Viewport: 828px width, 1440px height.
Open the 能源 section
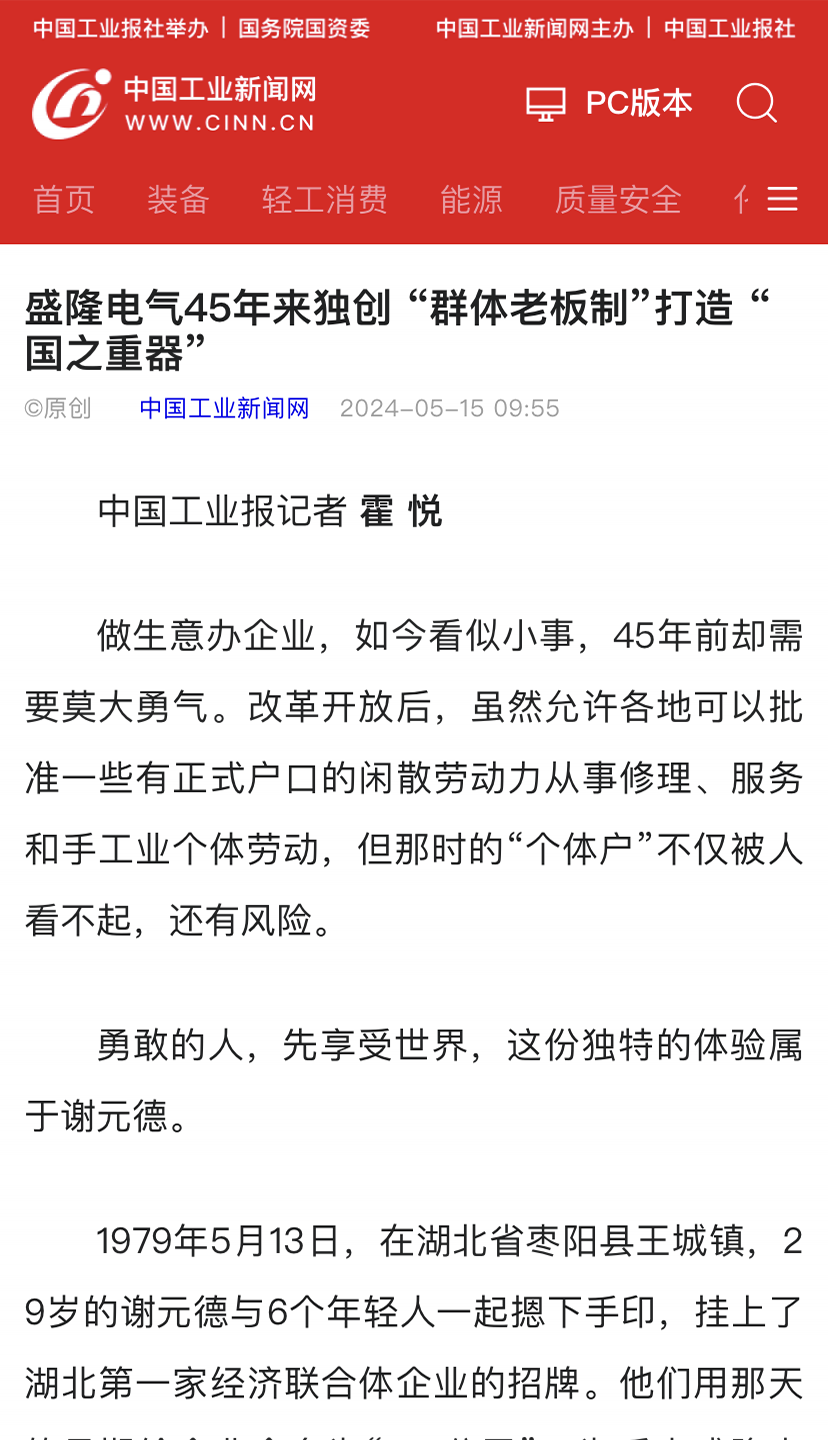tap(471, 200)
